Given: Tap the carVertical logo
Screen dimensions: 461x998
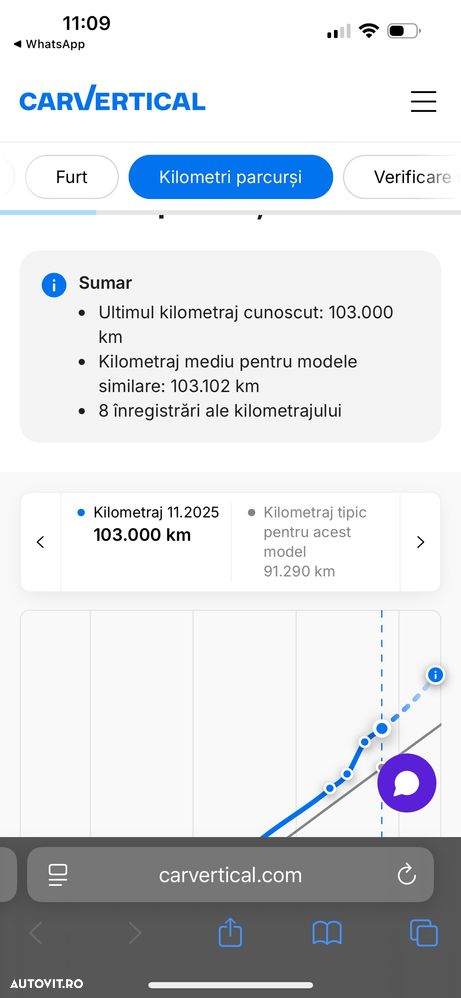Looking at the screenshot, I should coord(112,99).
